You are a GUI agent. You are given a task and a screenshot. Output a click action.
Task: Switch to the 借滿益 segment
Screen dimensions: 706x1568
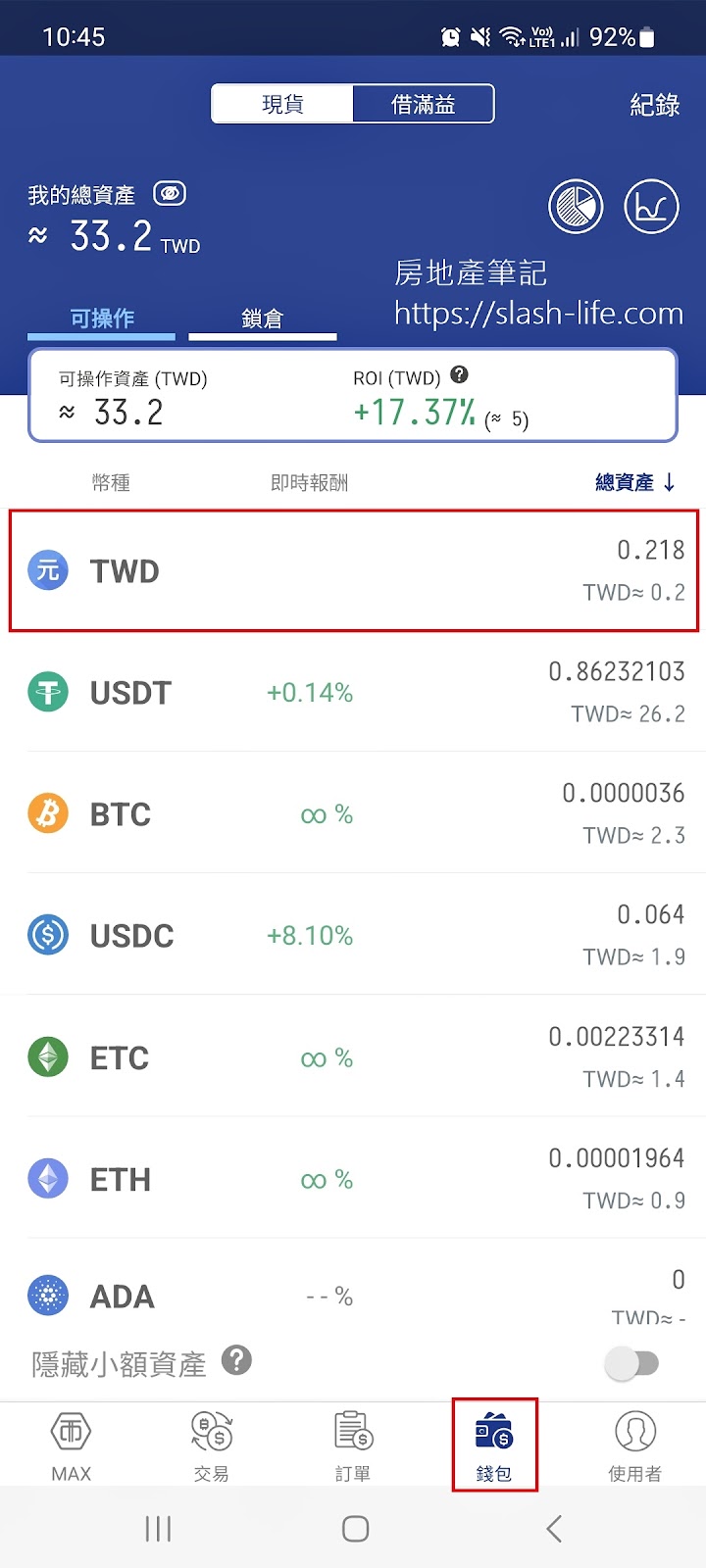point(423,104)
